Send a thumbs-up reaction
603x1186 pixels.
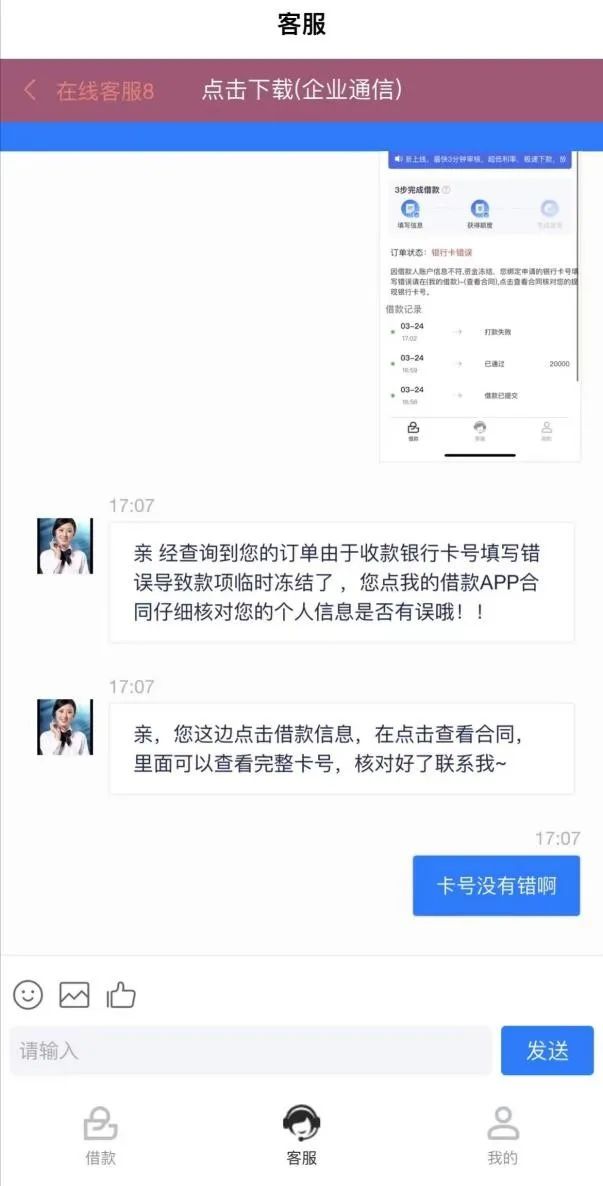pos(121,994)
